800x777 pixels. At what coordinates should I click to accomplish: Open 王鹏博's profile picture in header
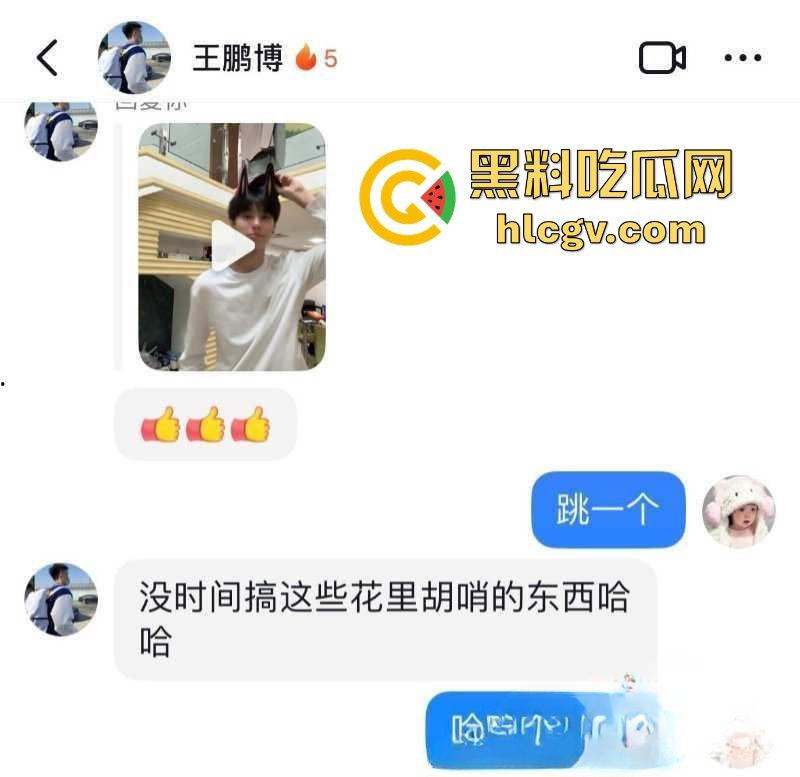point(133,58)
